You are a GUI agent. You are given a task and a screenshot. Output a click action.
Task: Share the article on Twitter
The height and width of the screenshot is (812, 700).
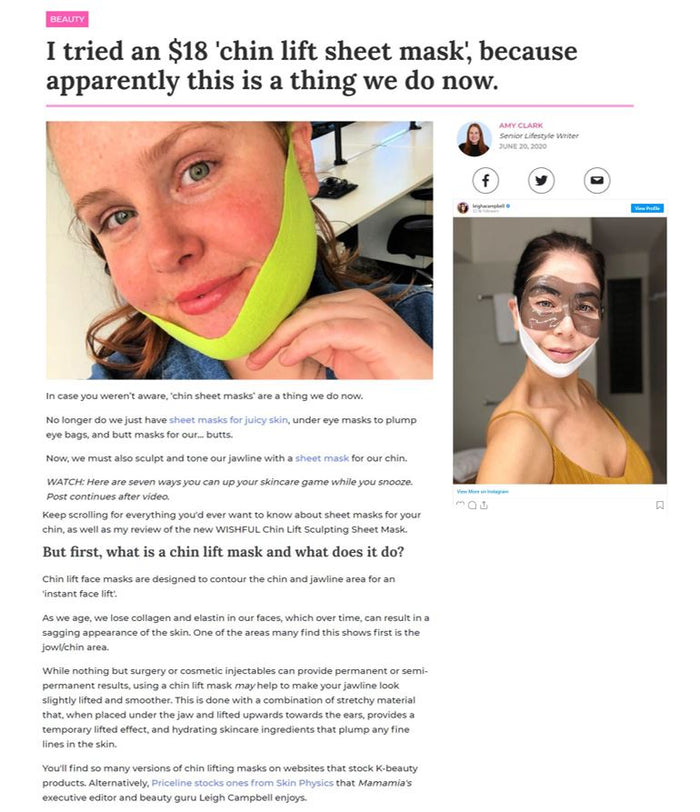click(x=541, y=181)
